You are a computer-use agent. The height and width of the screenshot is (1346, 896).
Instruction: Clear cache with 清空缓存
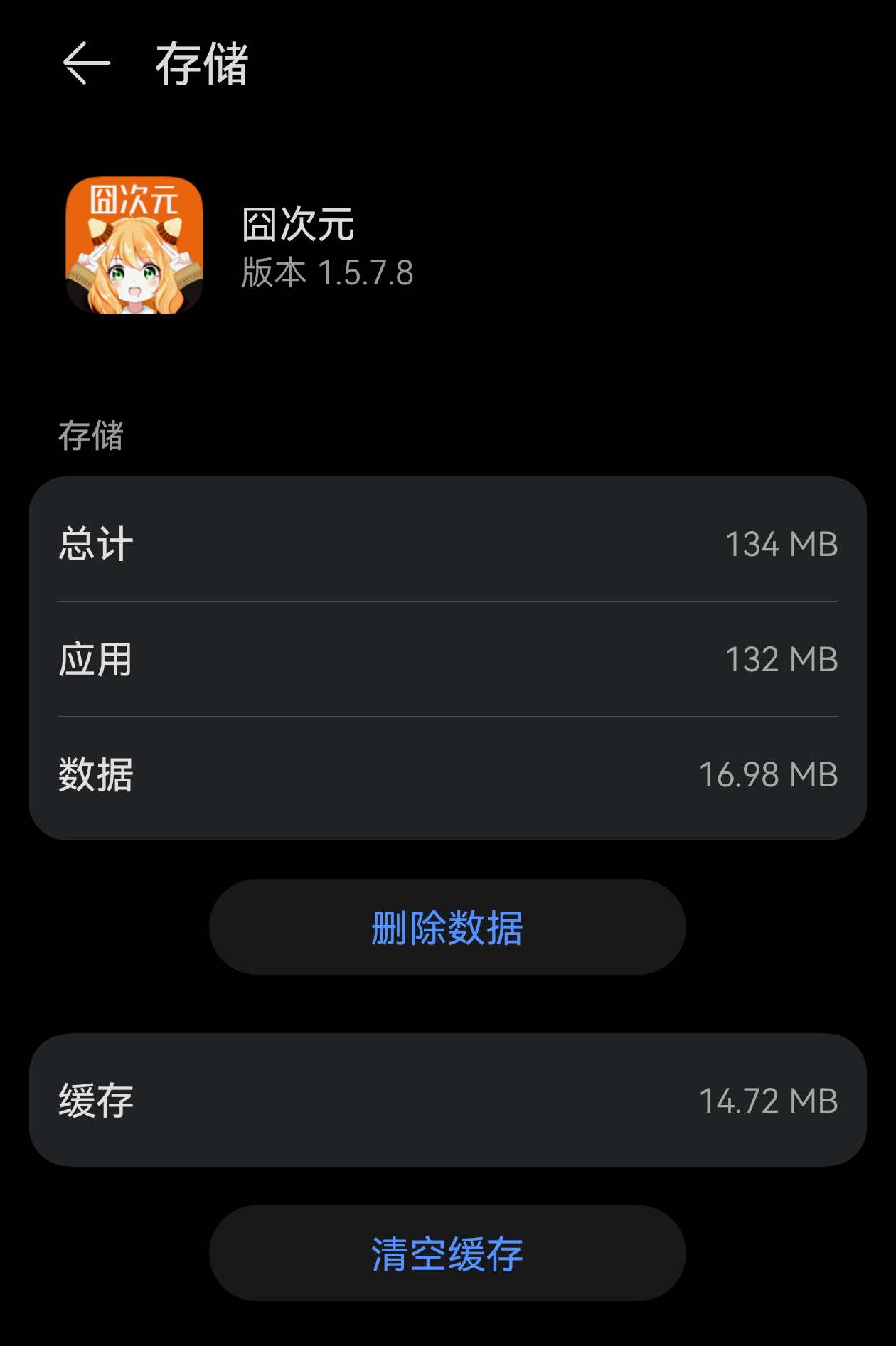tap(447, 1254)
